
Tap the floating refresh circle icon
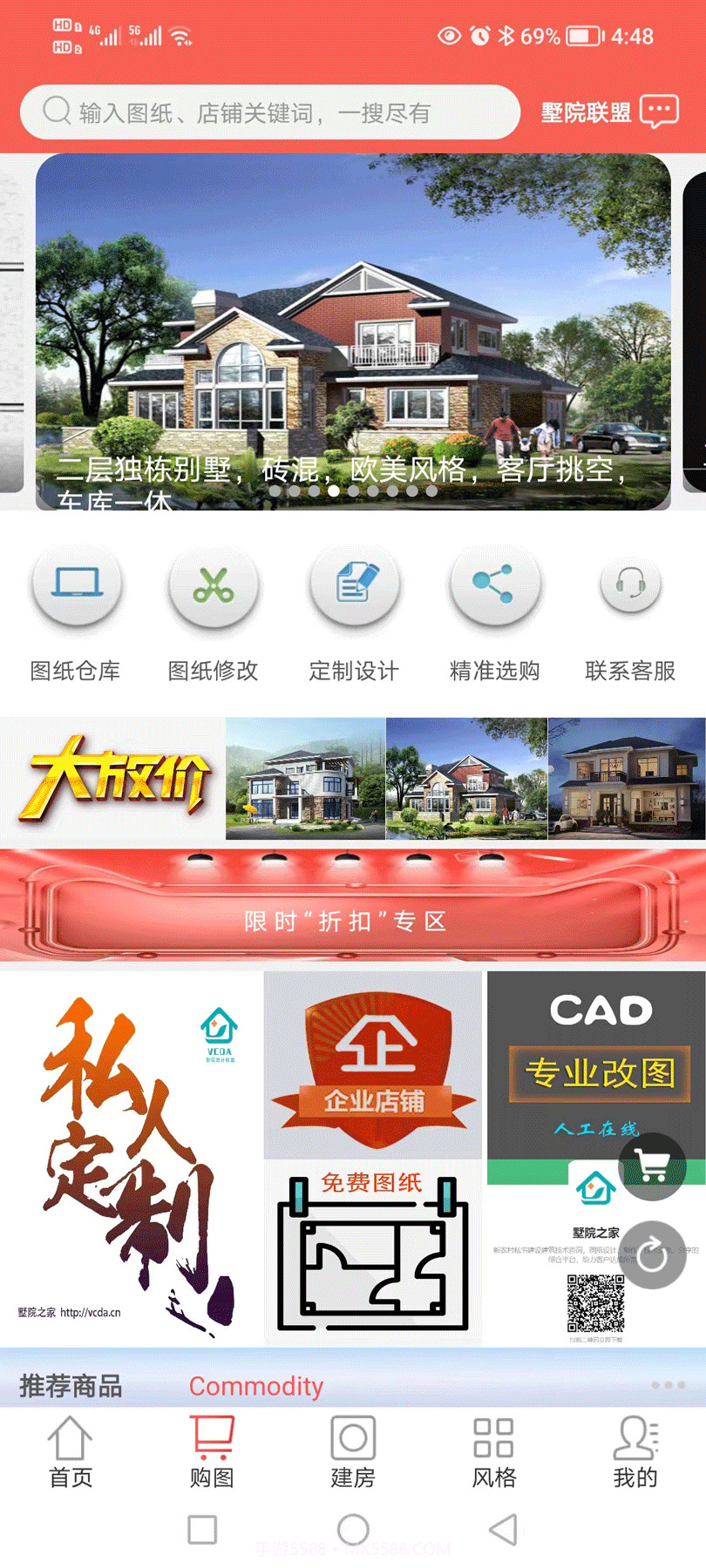click(x=652, y=1255)
